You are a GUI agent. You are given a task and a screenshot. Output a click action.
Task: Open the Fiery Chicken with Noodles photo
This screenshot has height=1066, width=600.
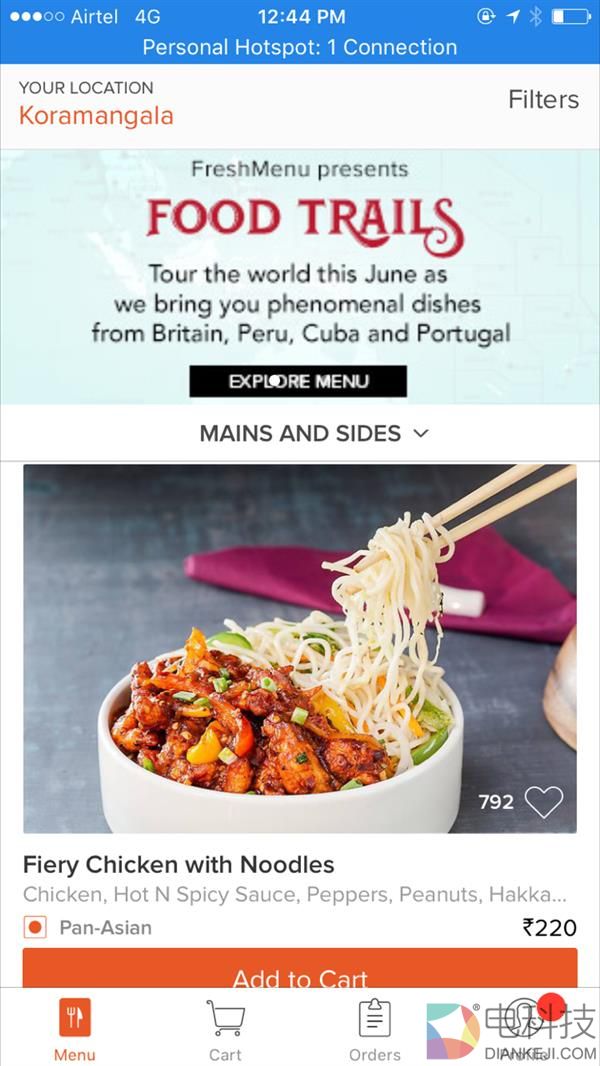tap(300, 648)
